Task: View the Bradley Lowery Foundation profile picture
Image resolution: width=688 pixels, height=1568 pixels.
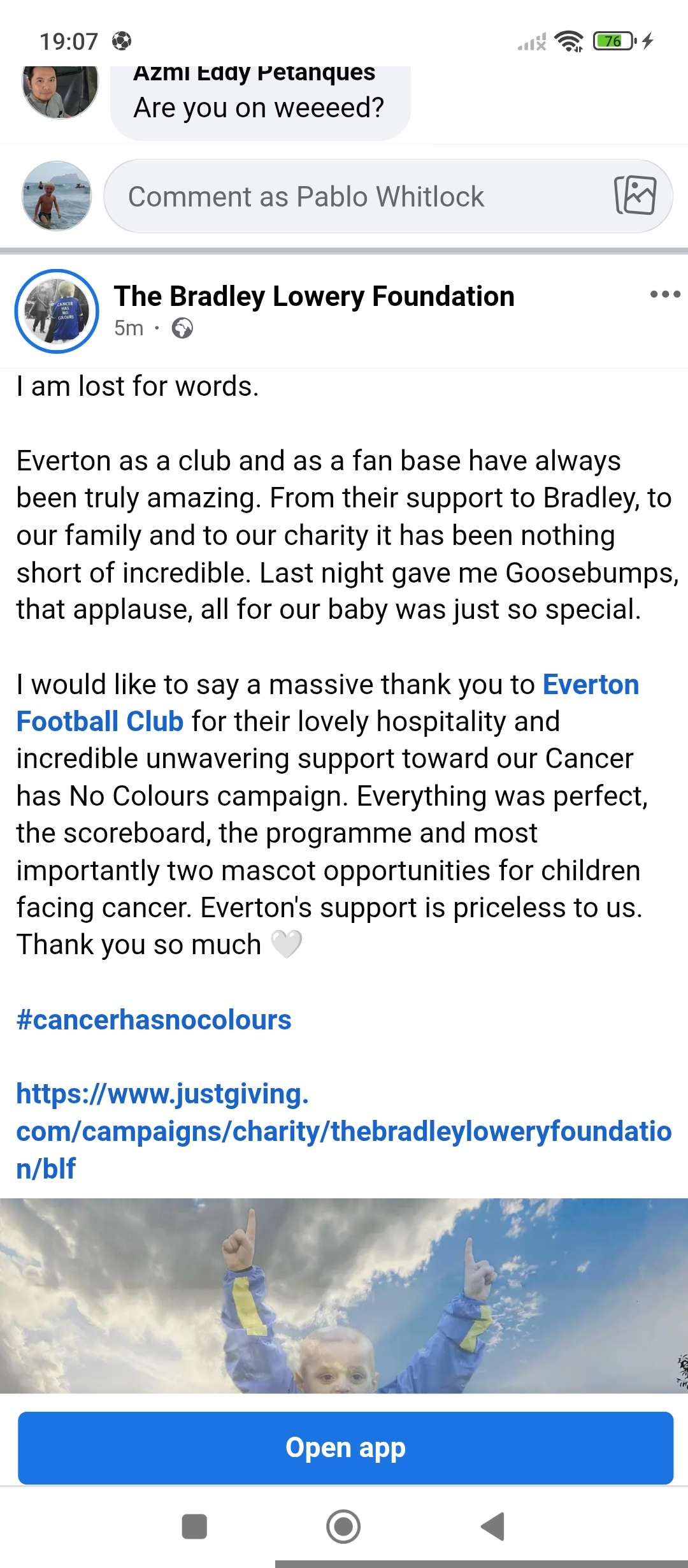Action: coord(57,311)
